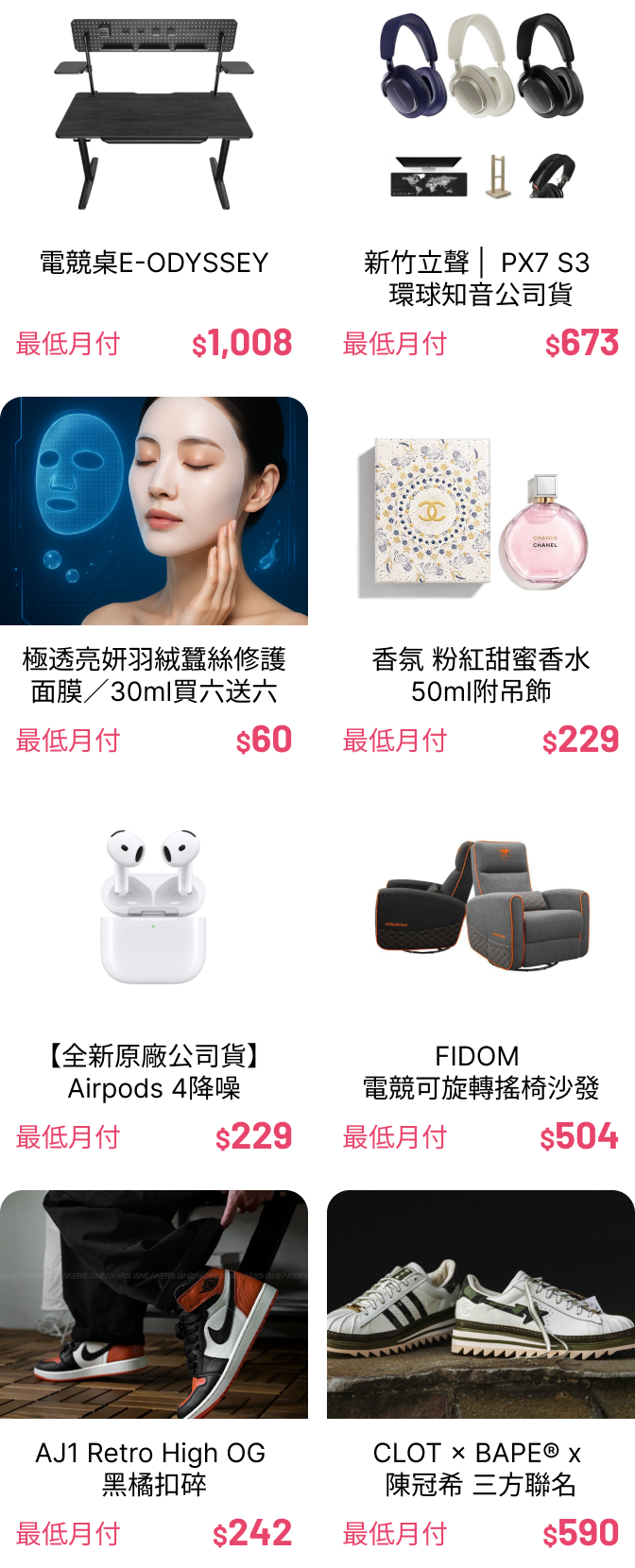Check the CLOT × BAPE 陳冠希 sneakers card
The image size is (635, 1568).
(480, 1379)
